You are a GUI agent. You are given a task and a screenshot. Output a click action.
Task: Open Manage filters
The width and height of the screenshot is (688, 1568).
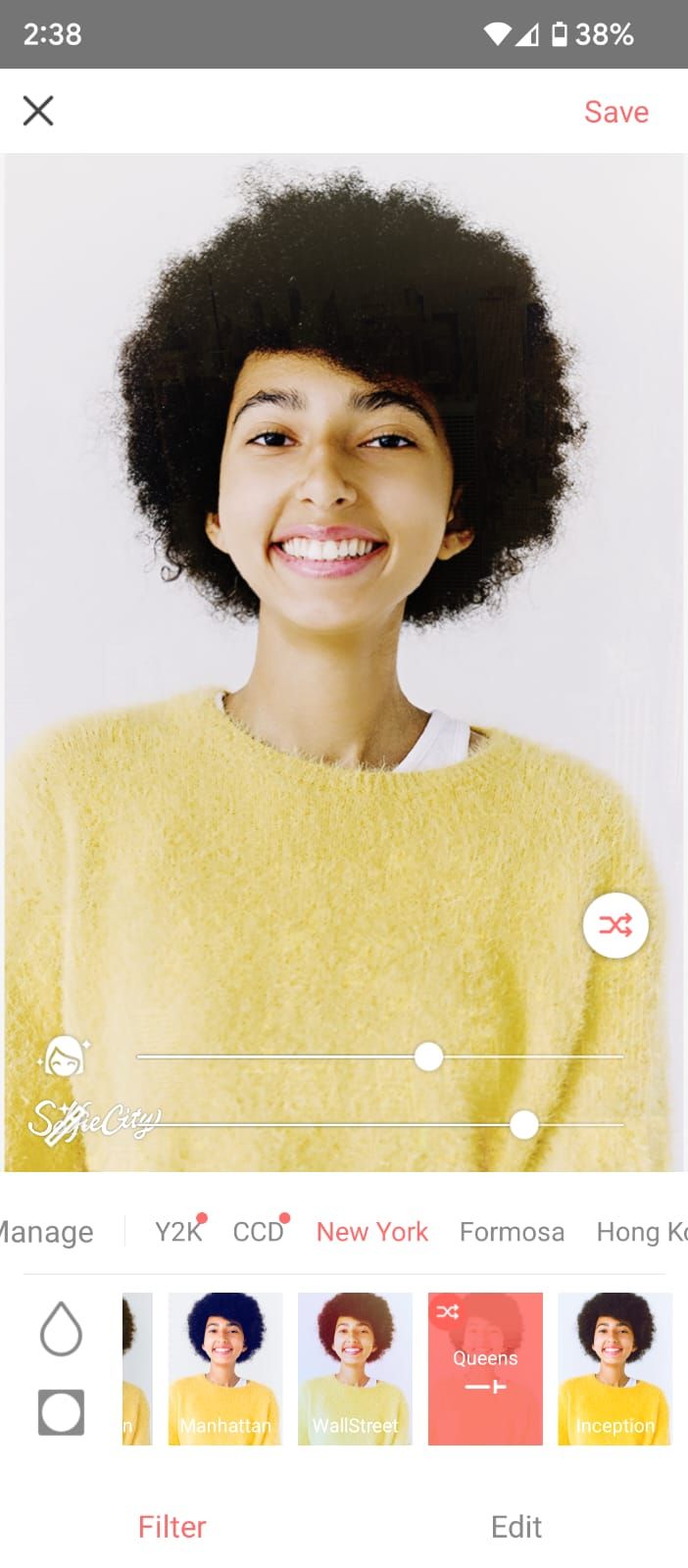(47, 1232)
